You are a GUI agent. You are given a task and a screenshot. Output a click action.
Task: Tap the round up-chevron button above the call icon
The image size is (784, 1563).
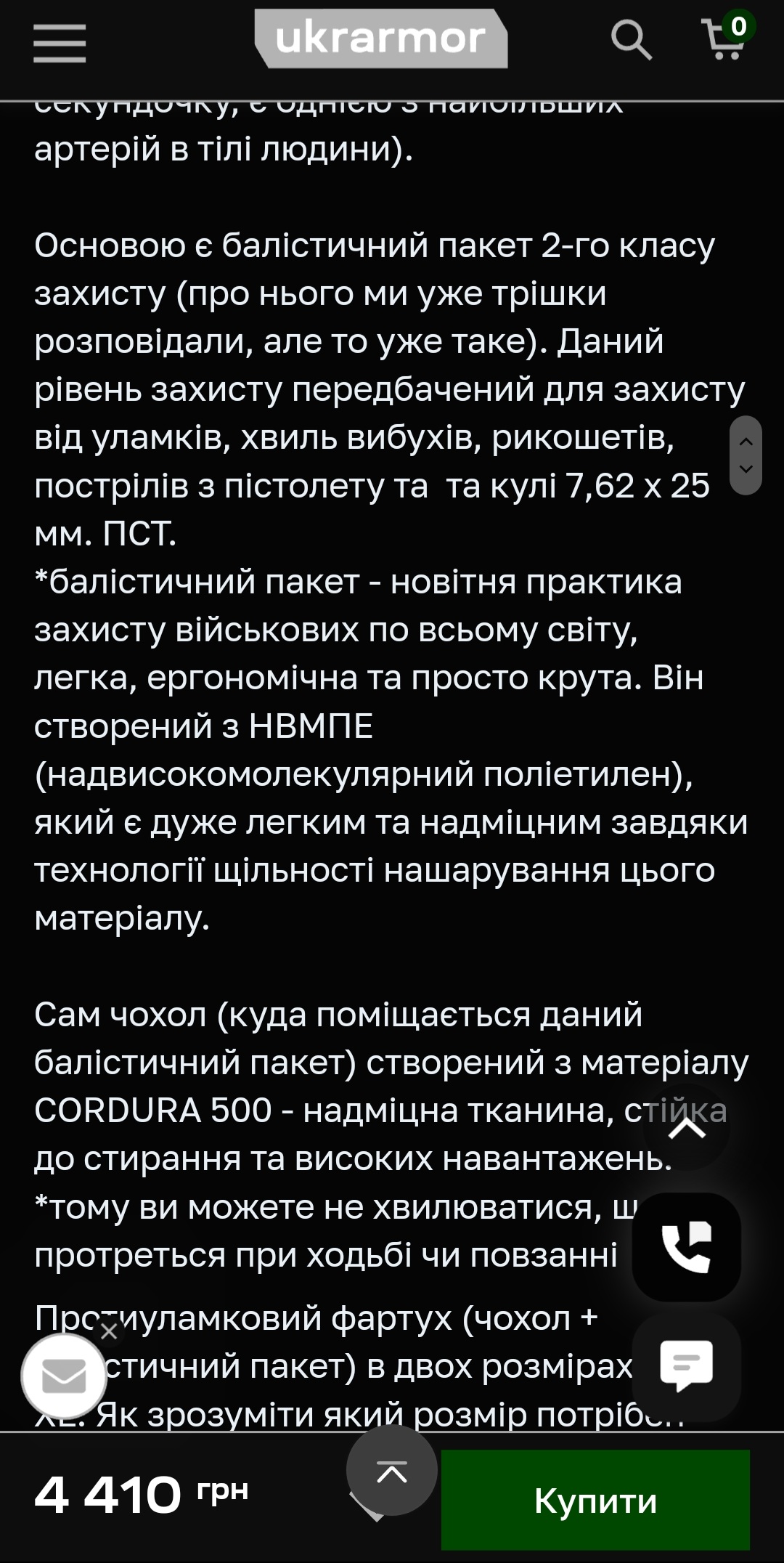687,1128
